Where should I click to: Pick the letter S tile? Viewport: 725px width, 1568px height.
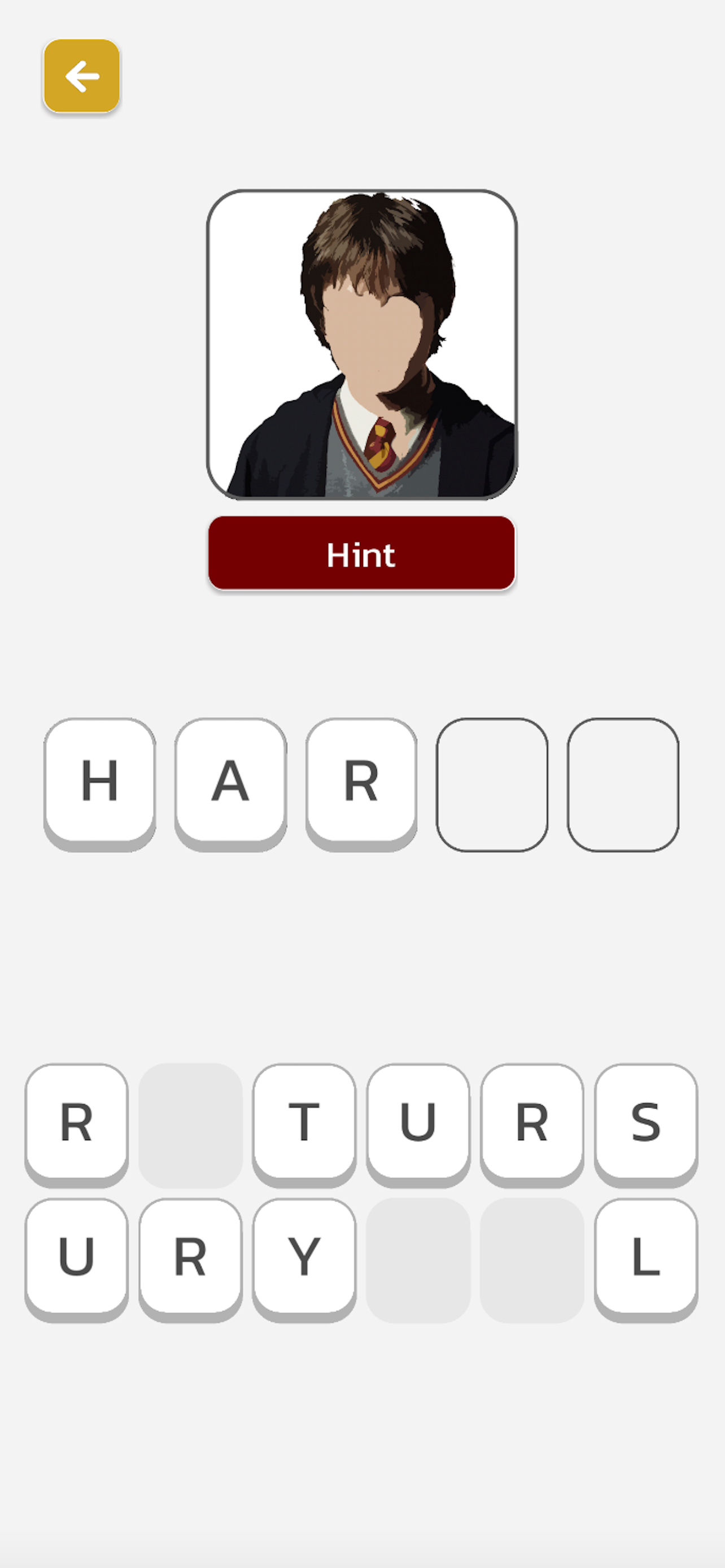pos(645,1122)
